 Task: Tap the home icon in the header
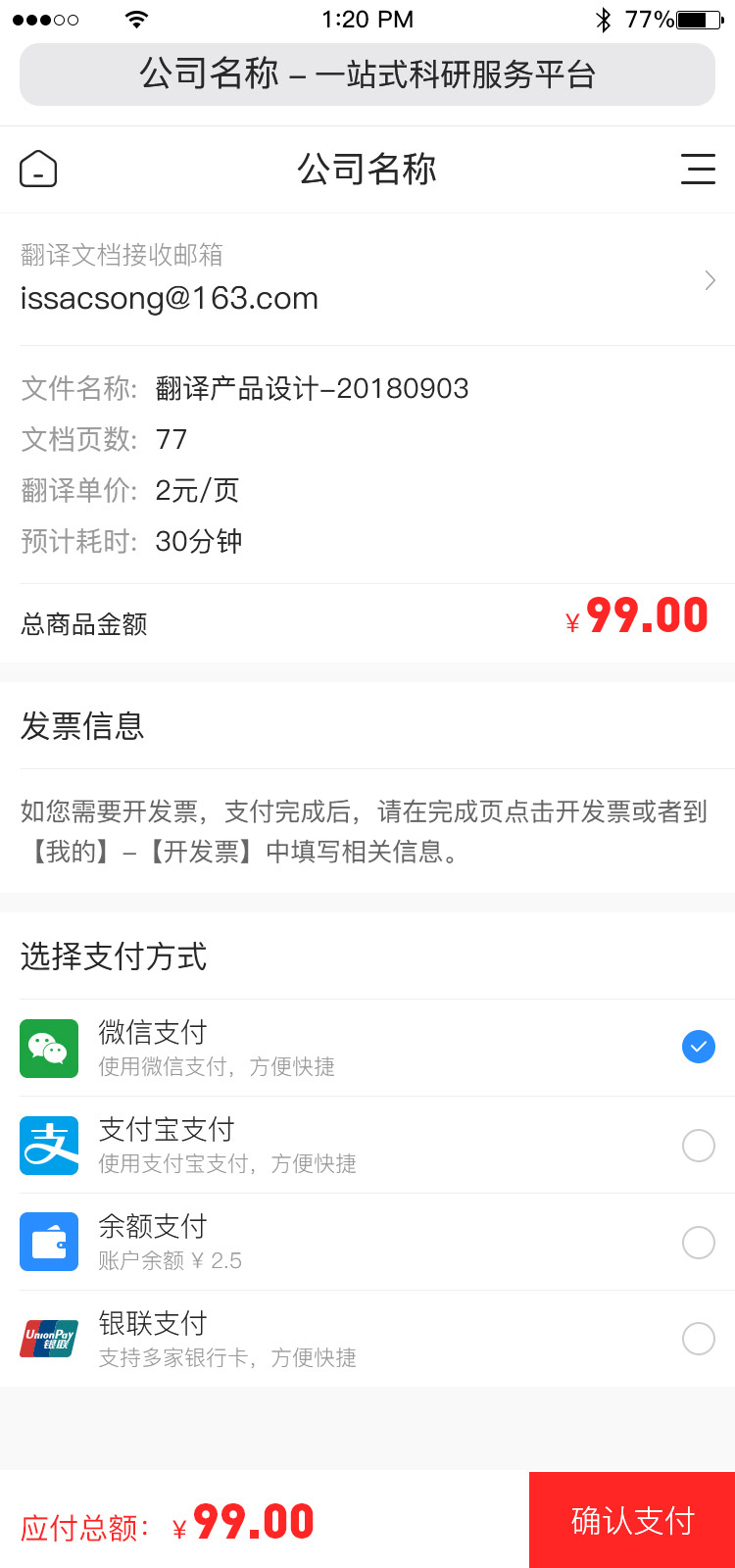pyautogui.click(x=38, y=169)
